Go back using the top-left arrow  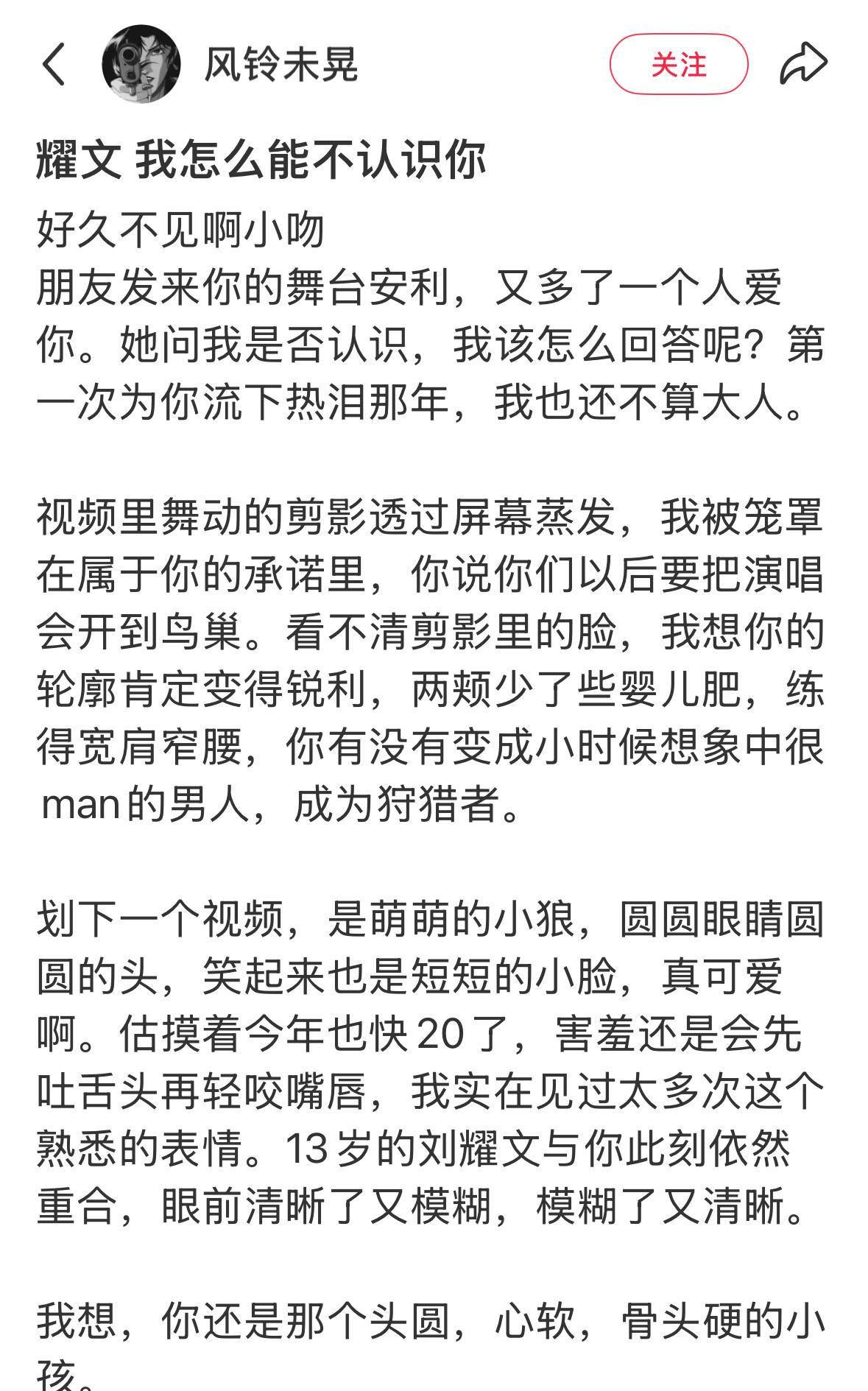pos(54,65)
